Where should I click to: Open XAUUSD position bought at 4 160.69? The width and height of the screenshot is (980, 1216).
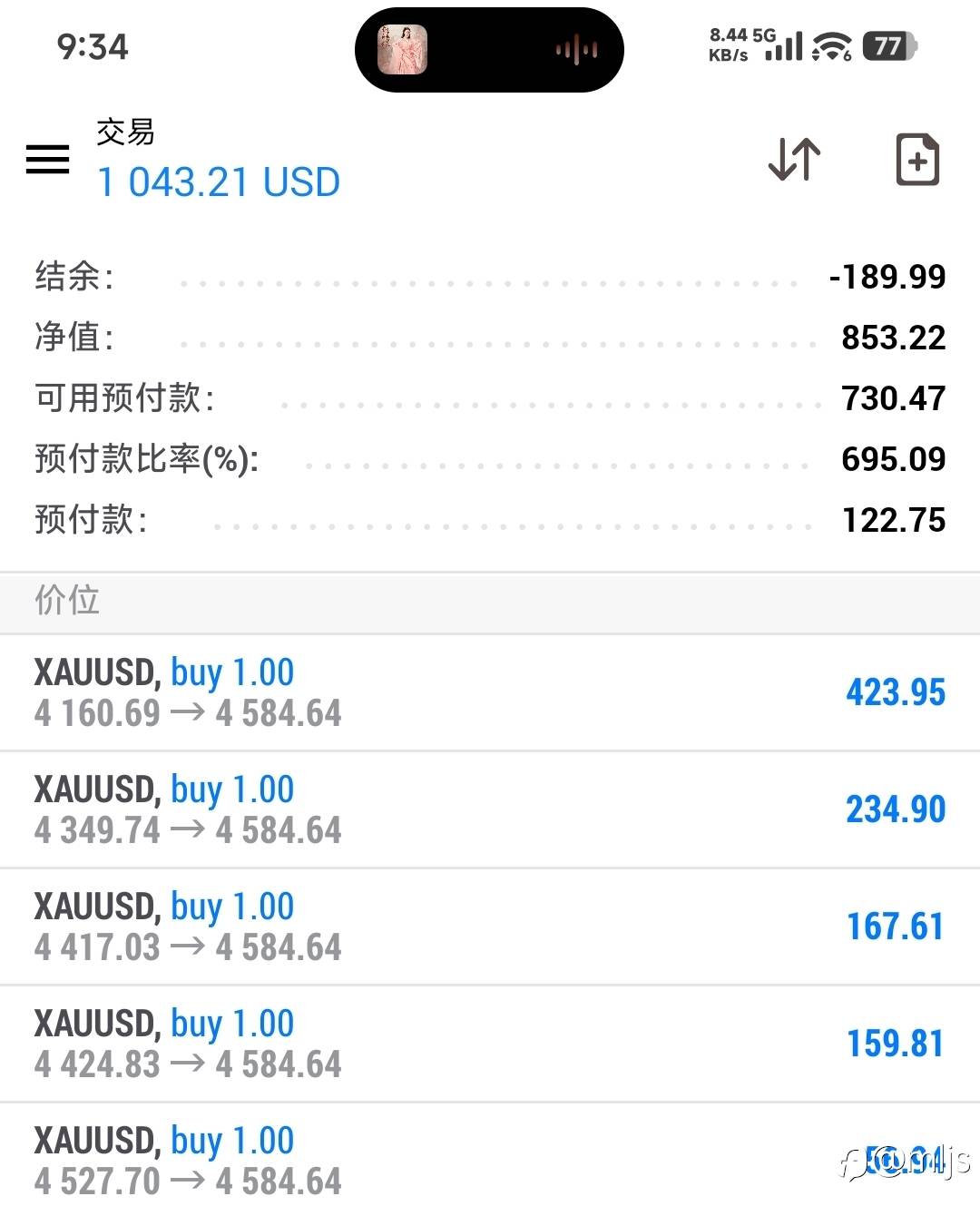pos(490,693)
